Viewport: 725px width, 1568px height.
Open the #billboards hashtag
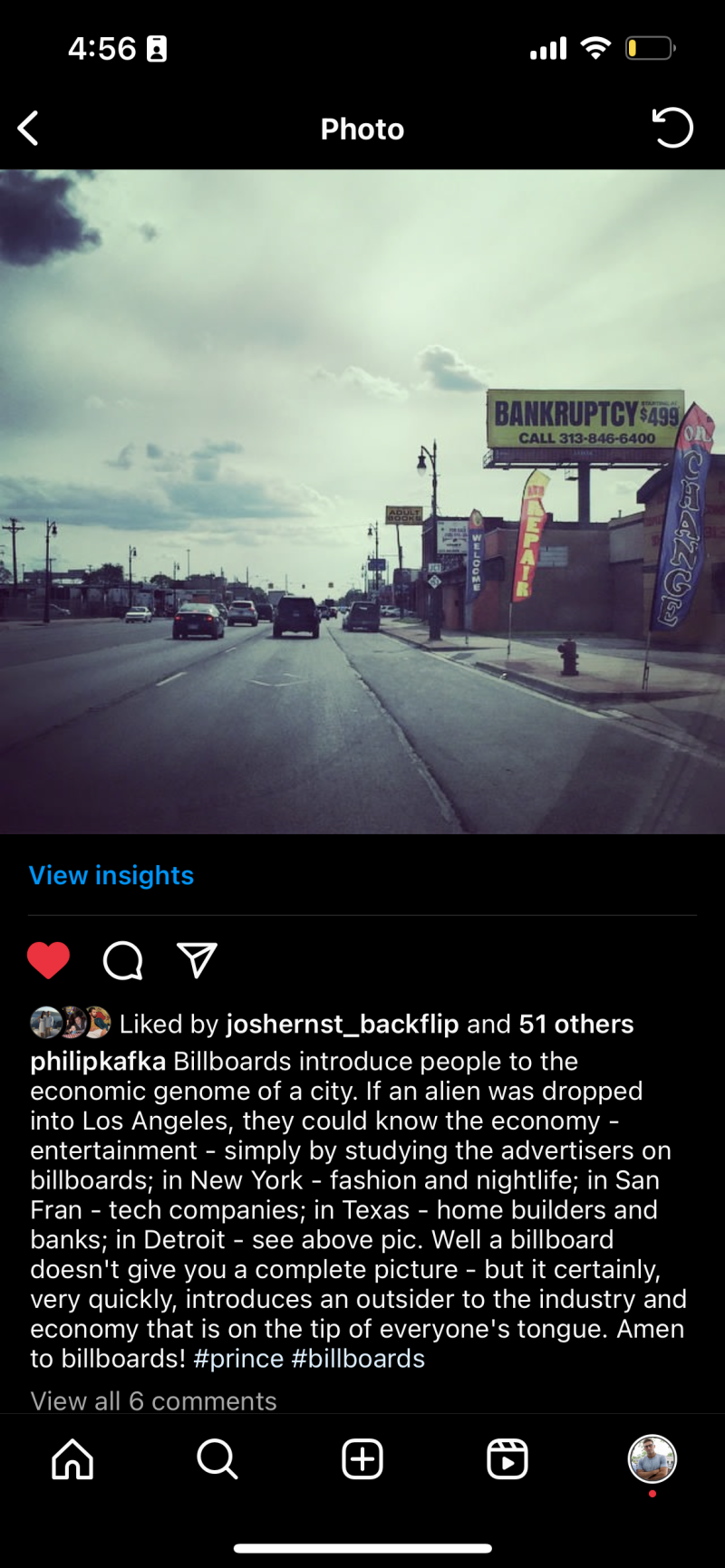[358, 1359]
